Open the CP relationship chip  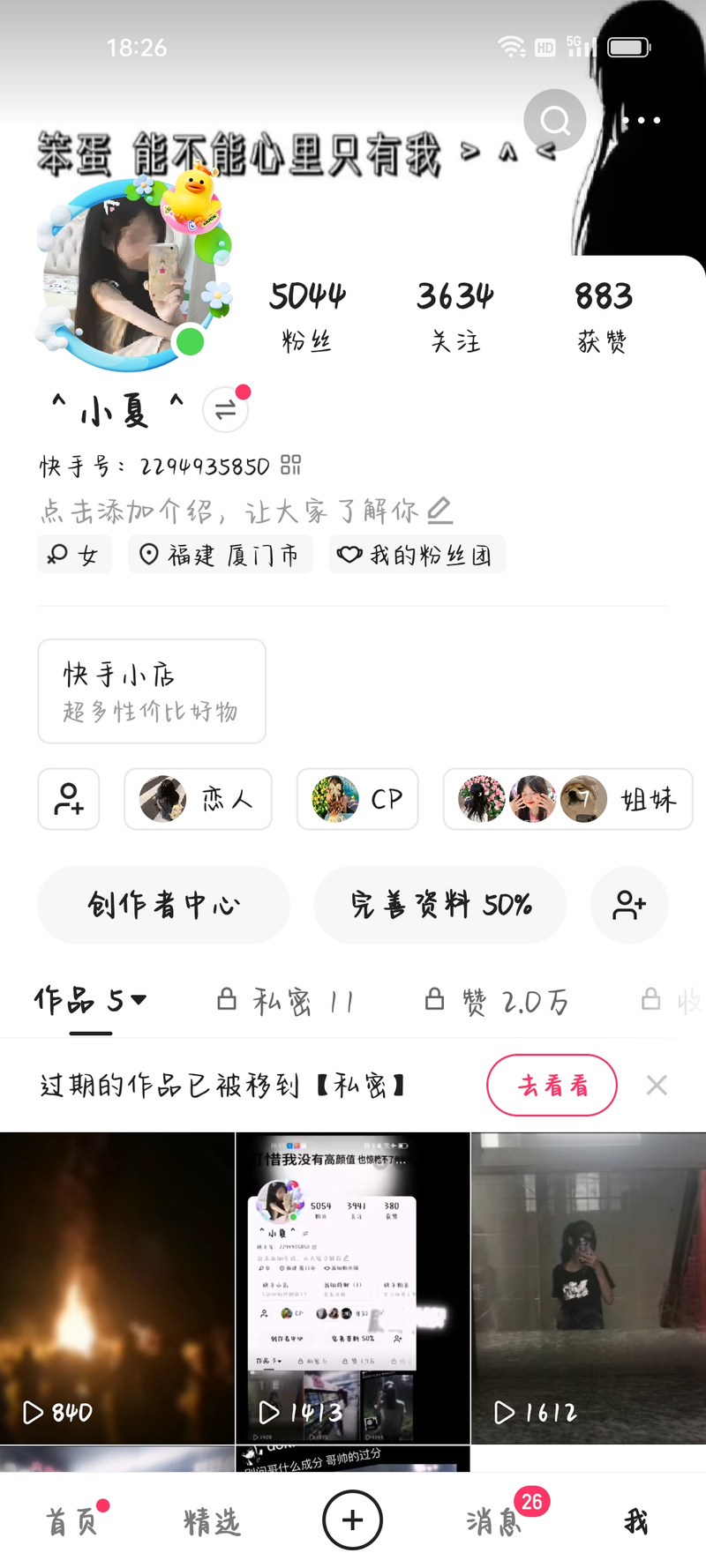(x=357, y=799)
